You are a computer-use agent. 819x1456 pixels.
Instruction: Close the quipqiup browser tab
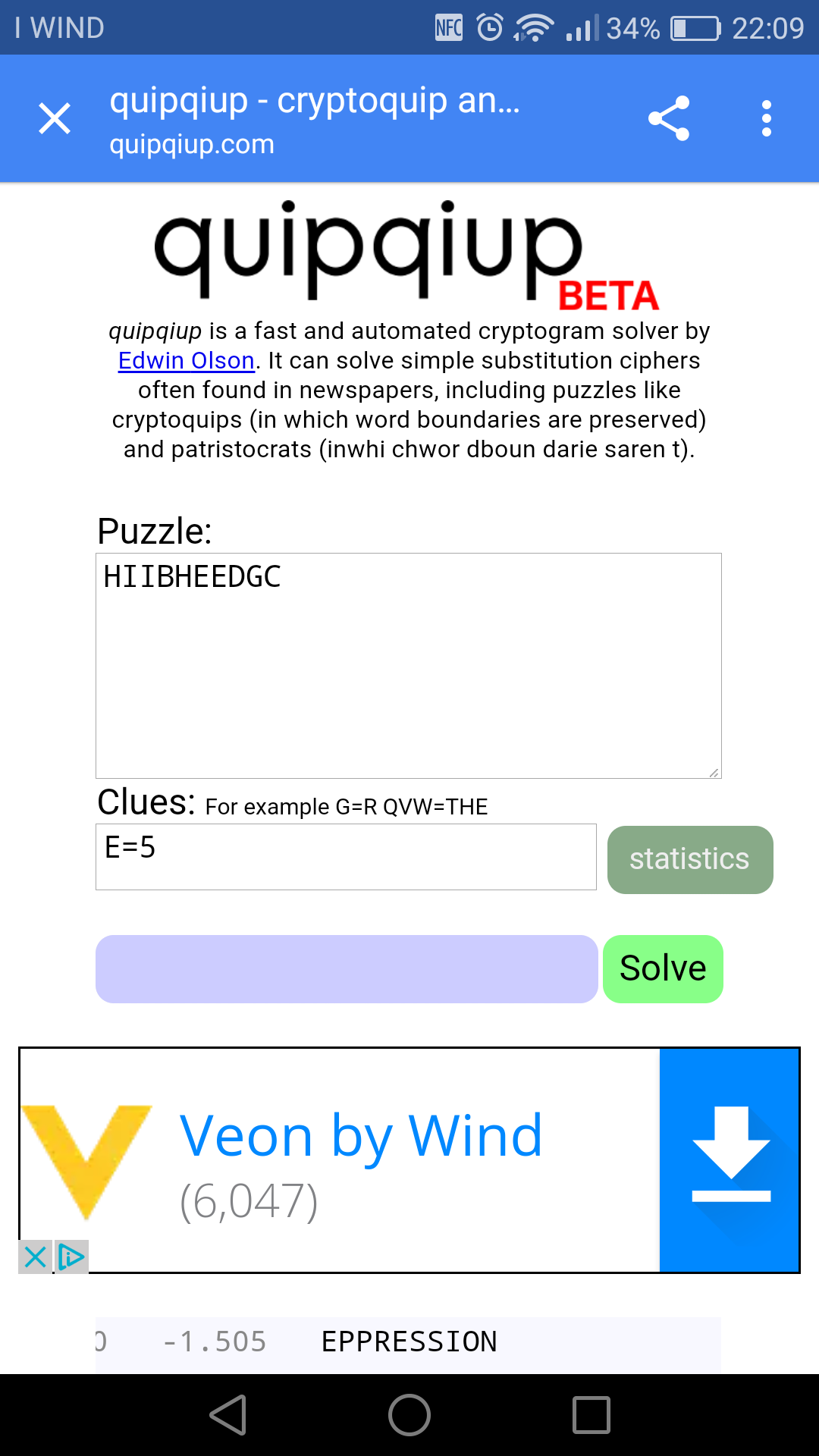point(55,119)
